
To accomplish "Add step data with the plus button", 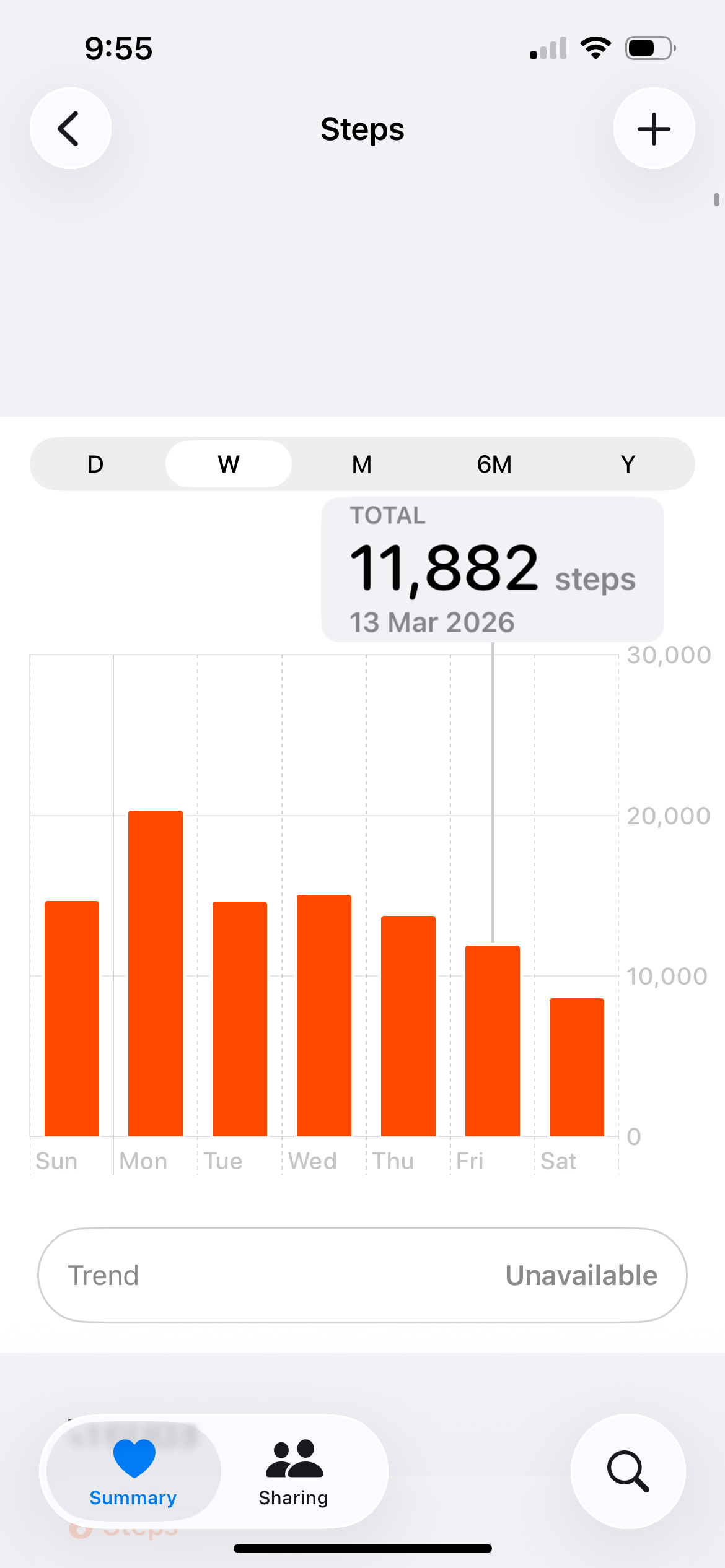I will (654, 129).
